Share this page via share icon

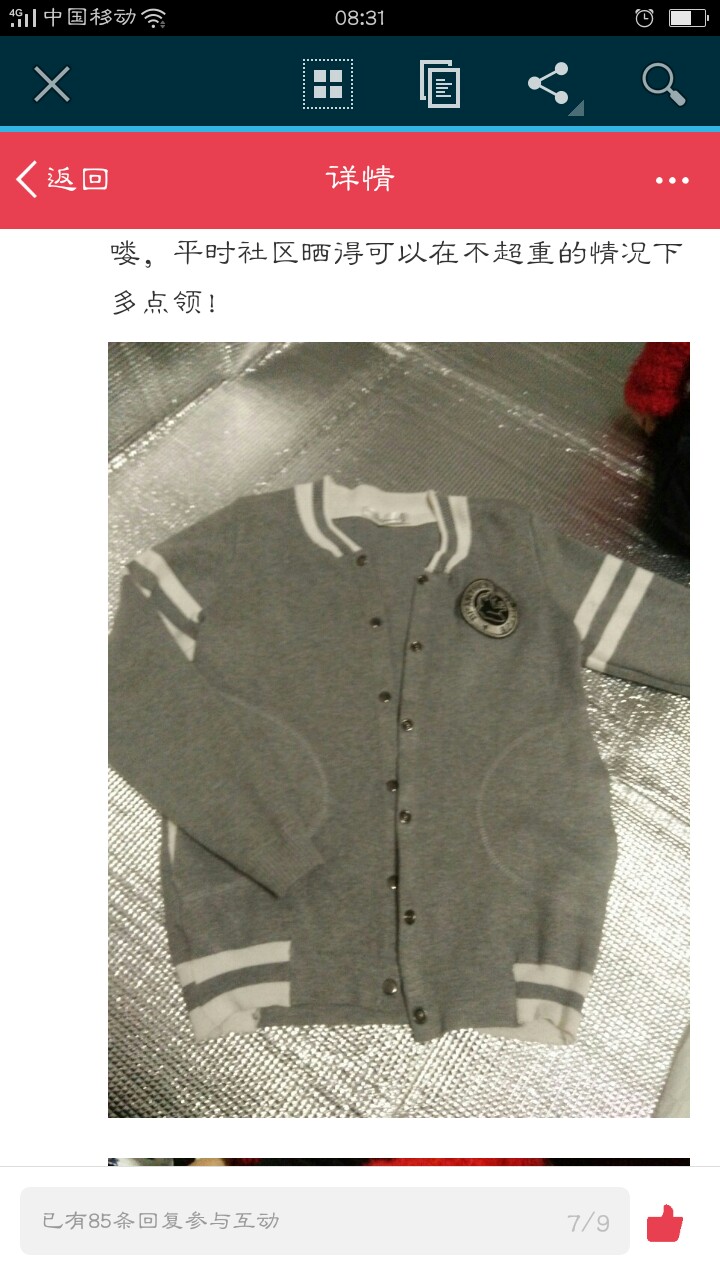pyautogui.click(x=549, y=84)
